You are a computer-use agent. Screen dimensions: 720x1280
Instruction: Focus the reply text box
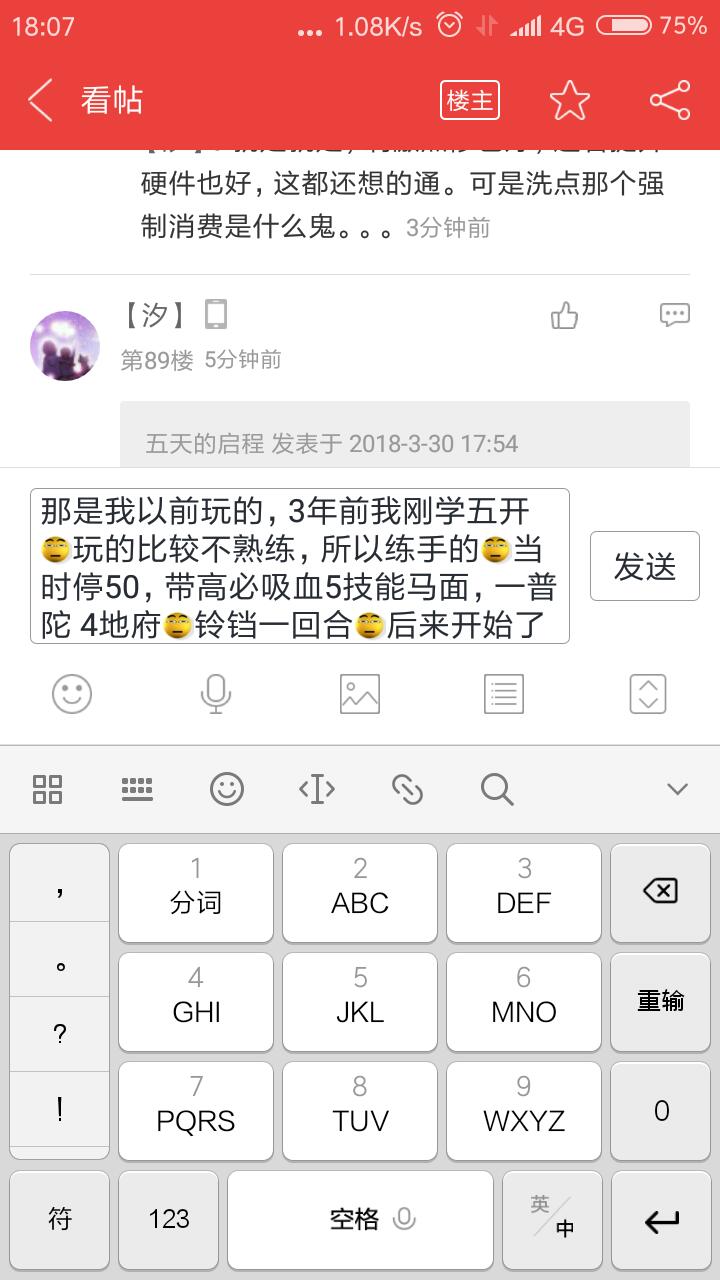[300, 566]
